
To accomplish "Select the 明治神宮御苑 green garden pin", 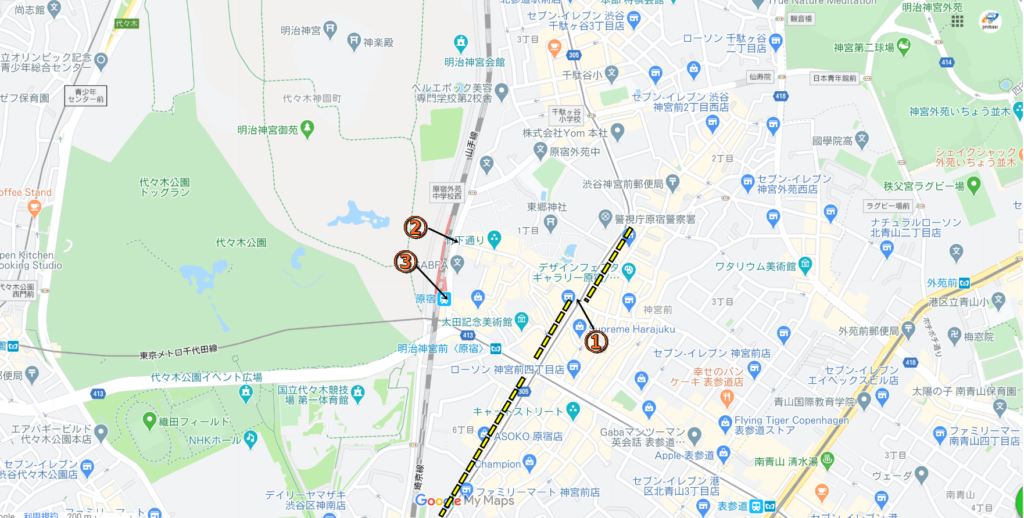I will (307, 127).
